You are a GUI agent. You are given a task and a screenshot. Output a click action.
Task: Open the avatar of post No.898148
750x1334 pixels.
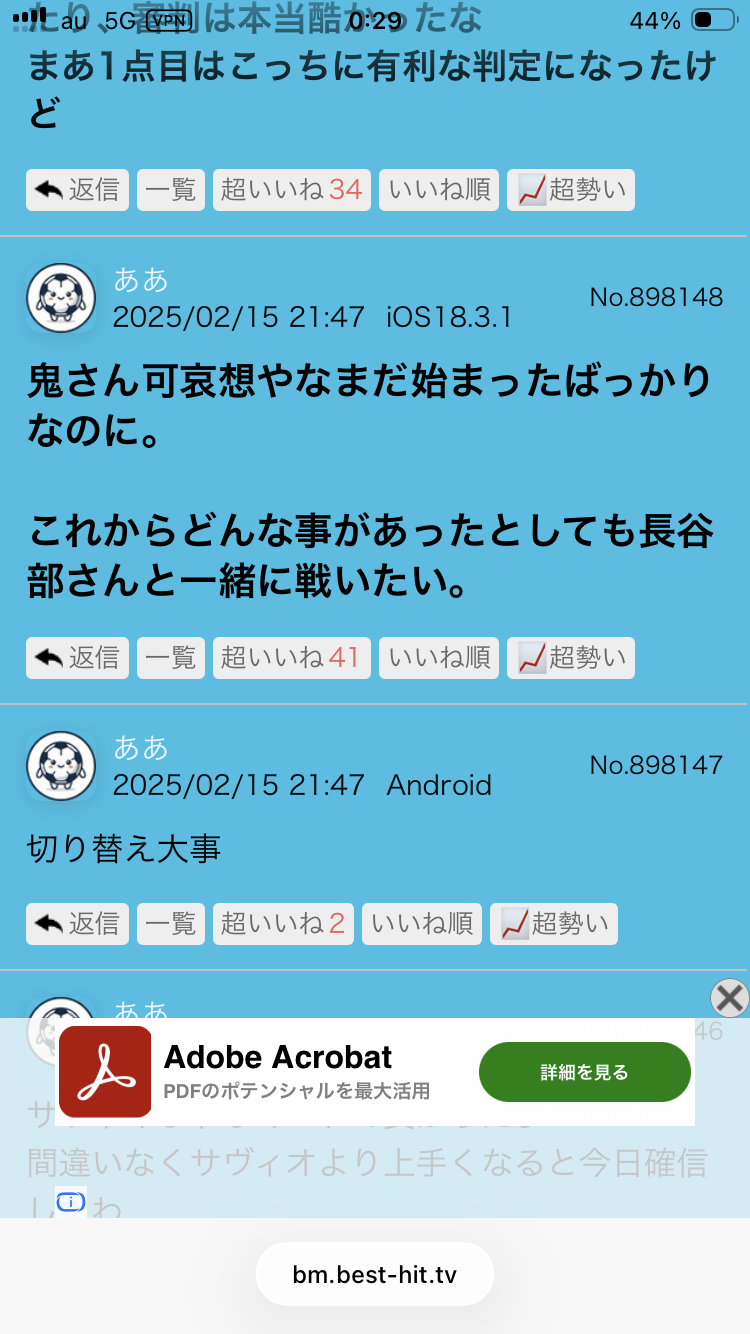[x=60, y=298]
